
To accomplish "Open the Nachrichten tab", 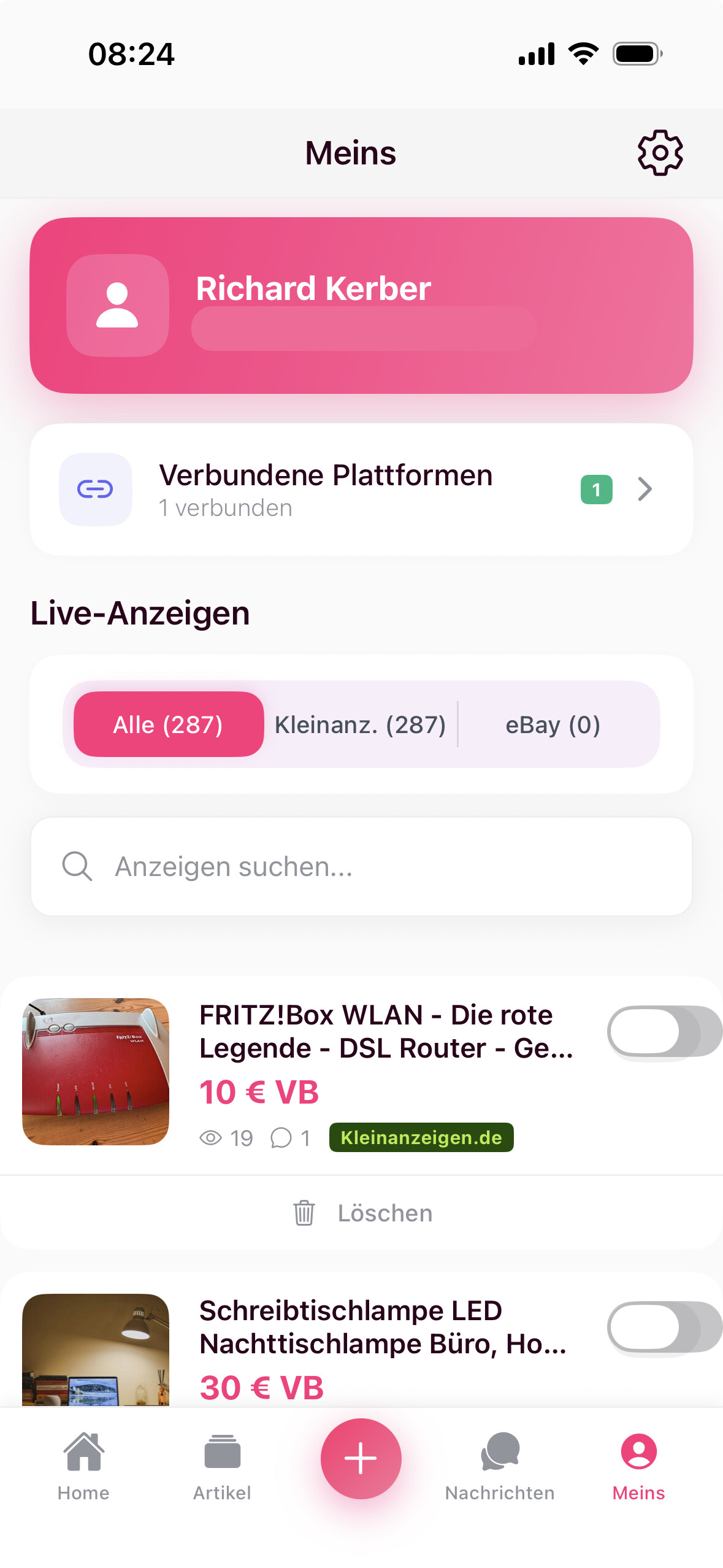I will 500,1466.
